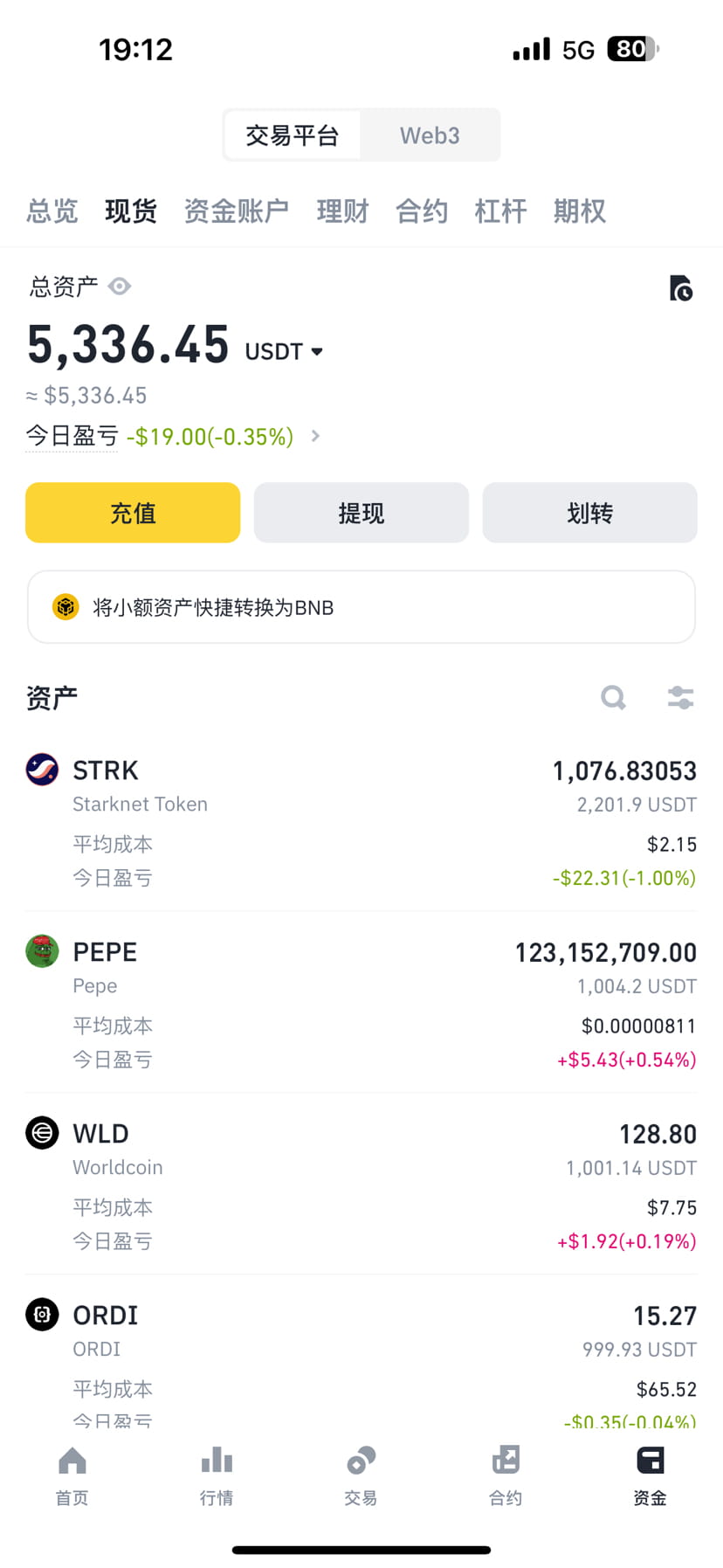Tap the yellow 充值 deposit button
The width and height of the screenshot is (723, 1568).
133,513
